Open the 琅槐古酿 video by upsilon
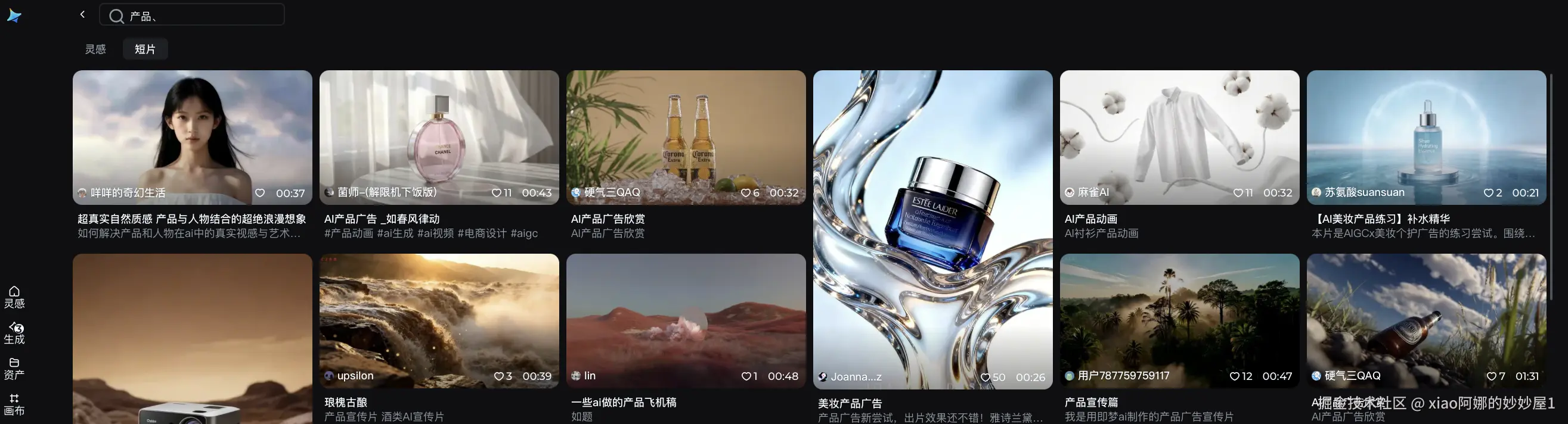Image resolution: width=1568 pixels, height=424 pixels. click(x=438, y=320)
